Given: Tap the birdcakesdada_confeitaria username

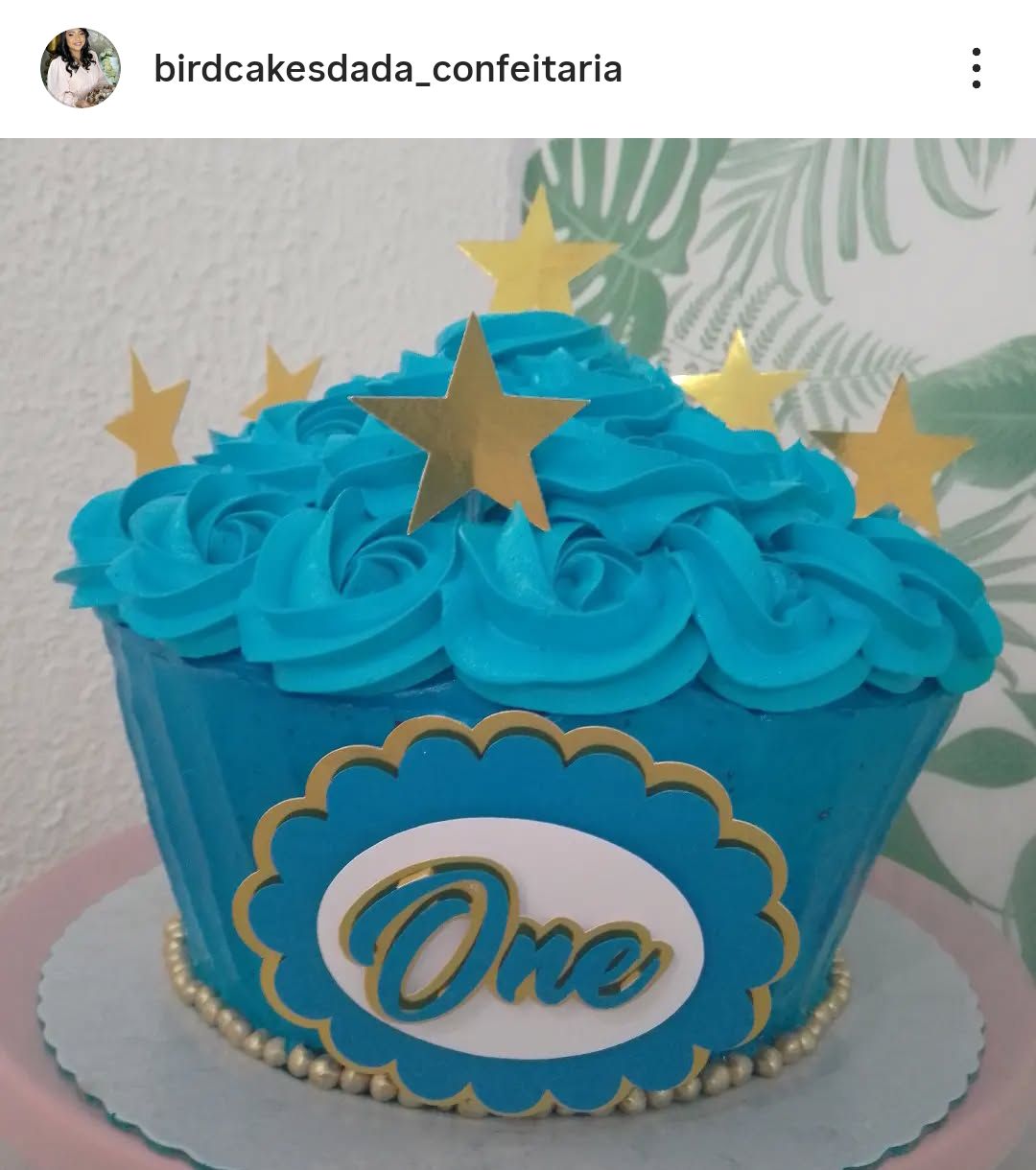Looking at the screenshot, I should (x=388, y=69).
